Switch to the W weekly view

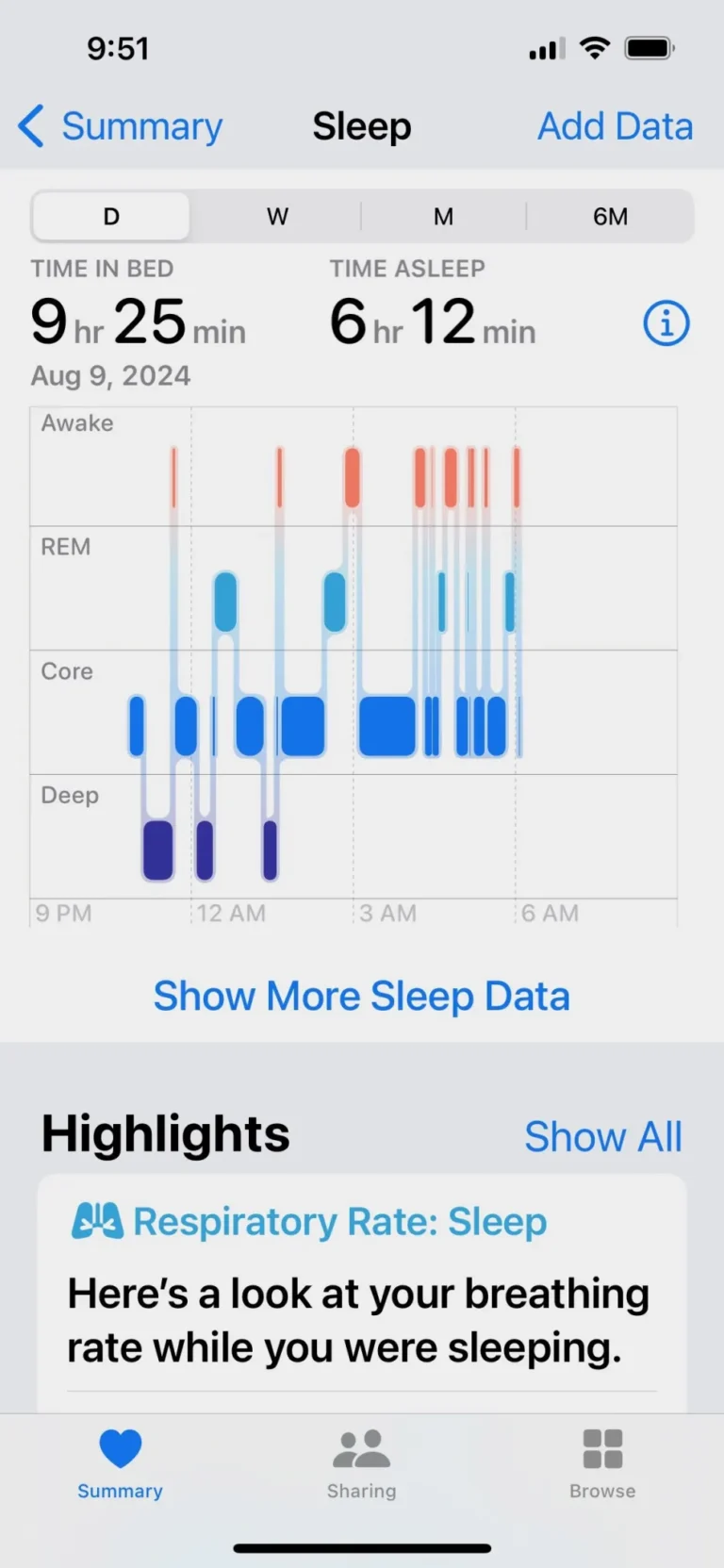277,217
